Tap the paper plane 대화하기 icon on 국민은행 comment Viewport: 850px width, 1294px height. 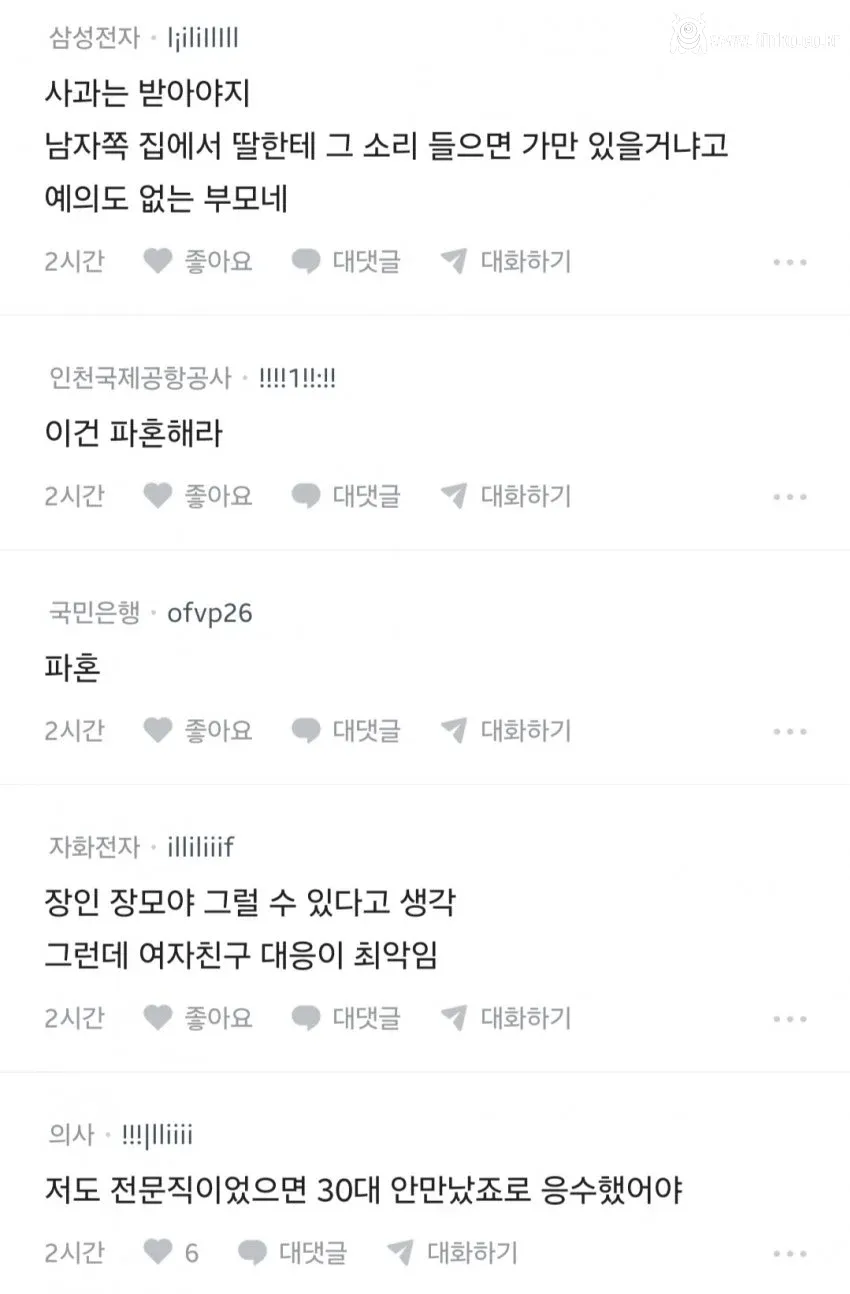tap(453, 730)
